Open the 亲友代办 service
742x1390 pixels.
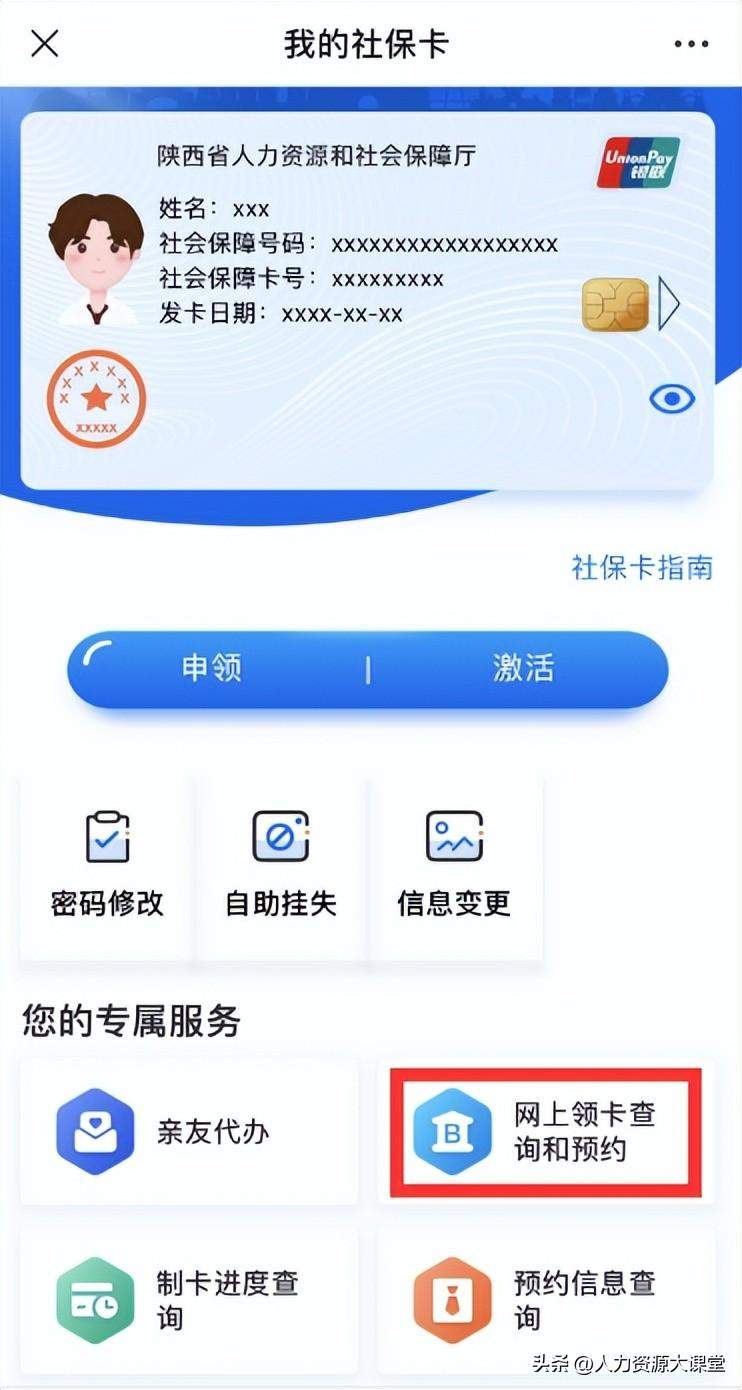[189, 1132]
